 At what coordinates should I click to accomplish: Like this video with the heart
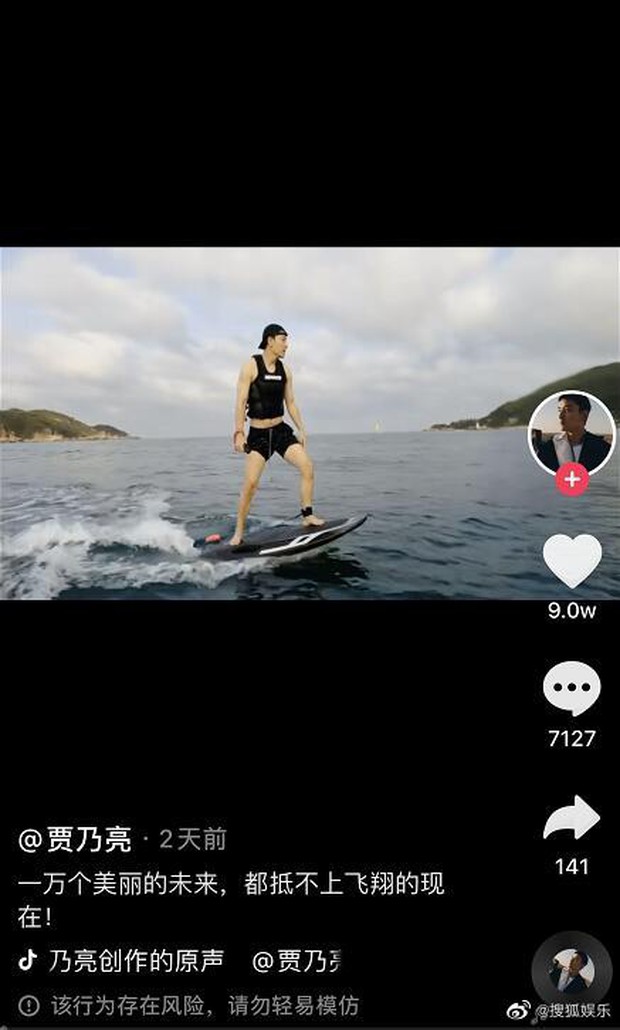tap(572, 560)
